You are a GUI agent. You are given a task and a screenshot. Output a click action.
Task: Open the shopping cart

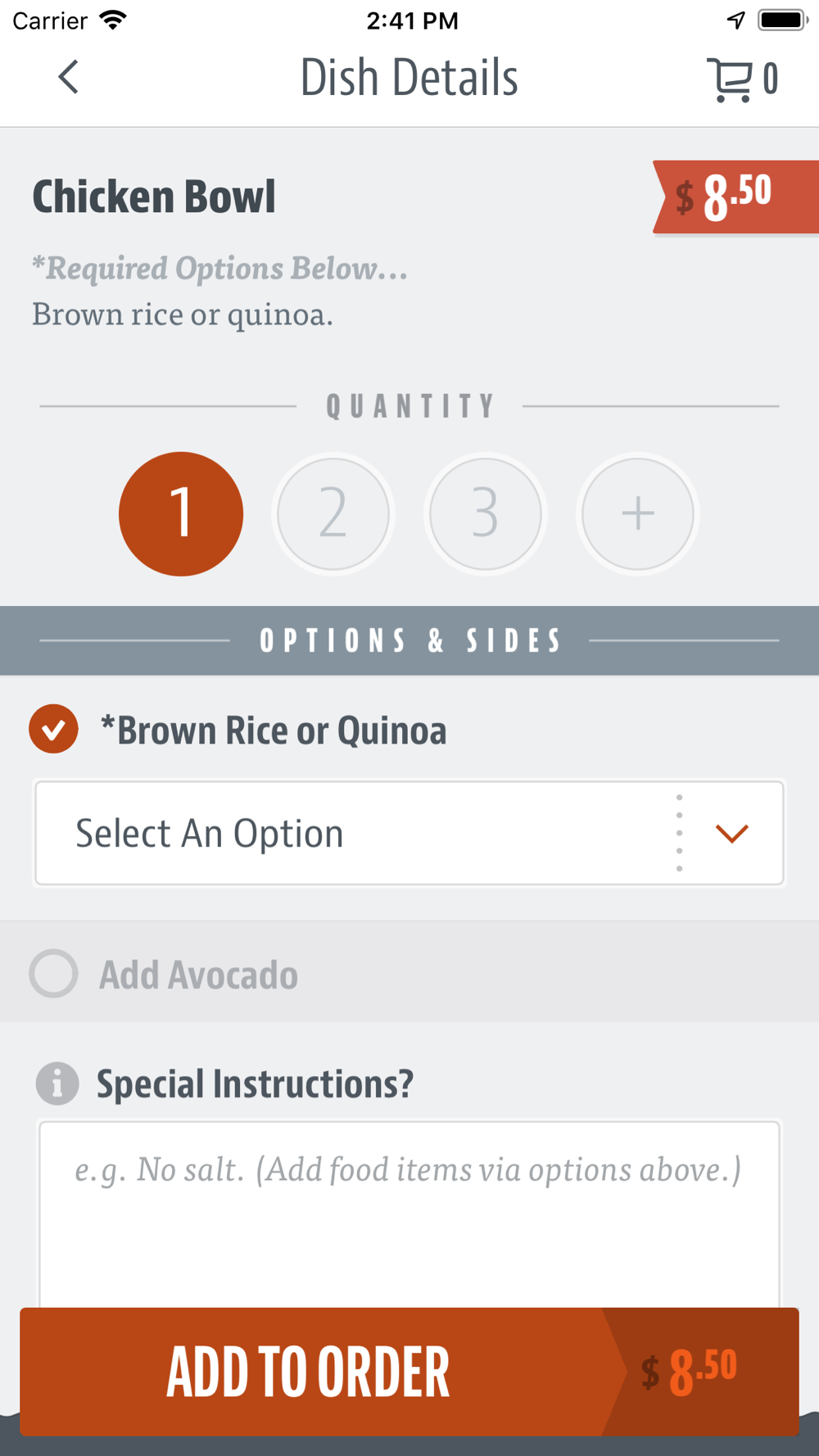click(742, 79)
